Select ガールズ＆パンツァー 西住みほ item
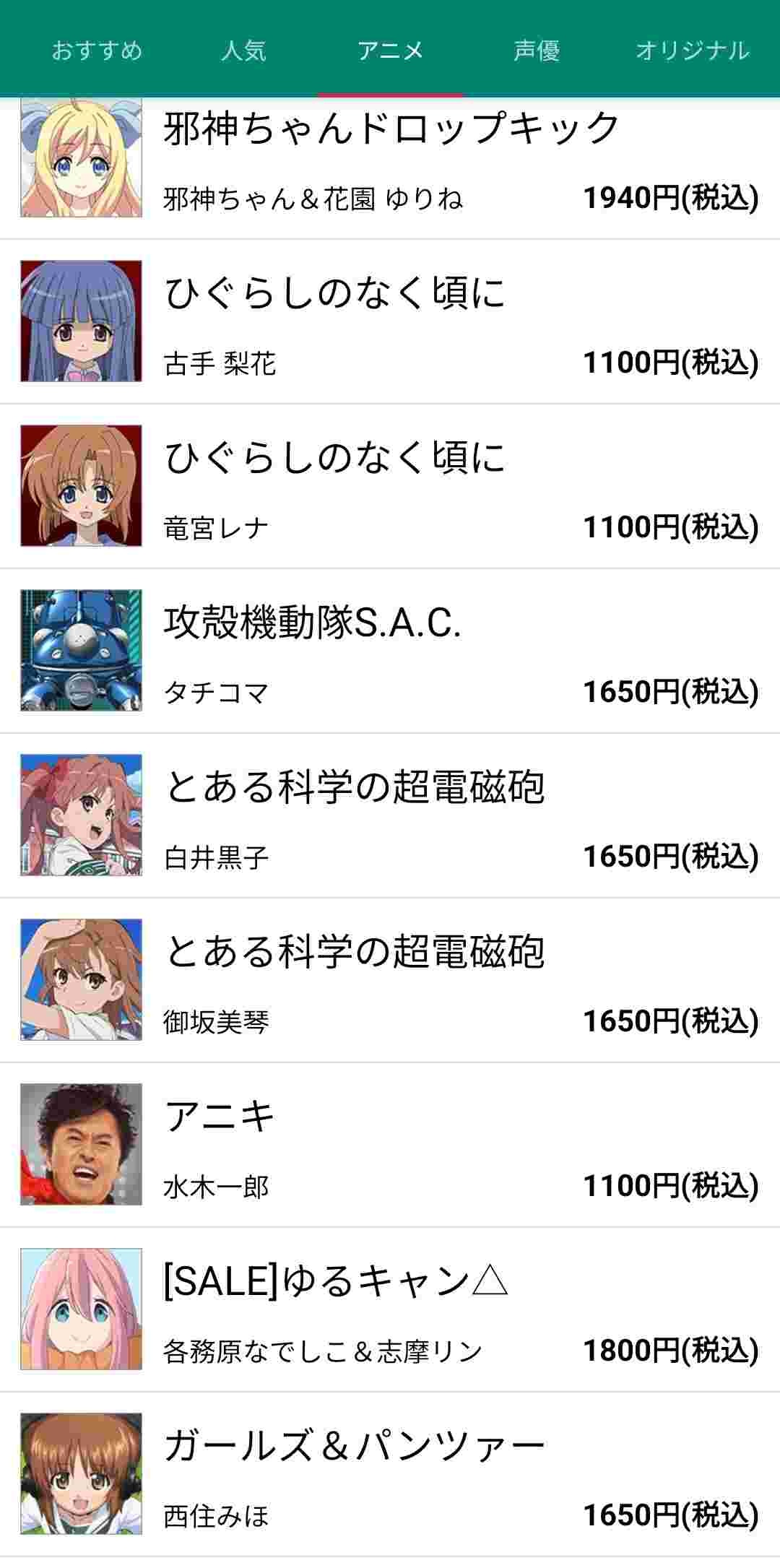780x1568 pixels. pyautogui.click(x=390, y=1475)
